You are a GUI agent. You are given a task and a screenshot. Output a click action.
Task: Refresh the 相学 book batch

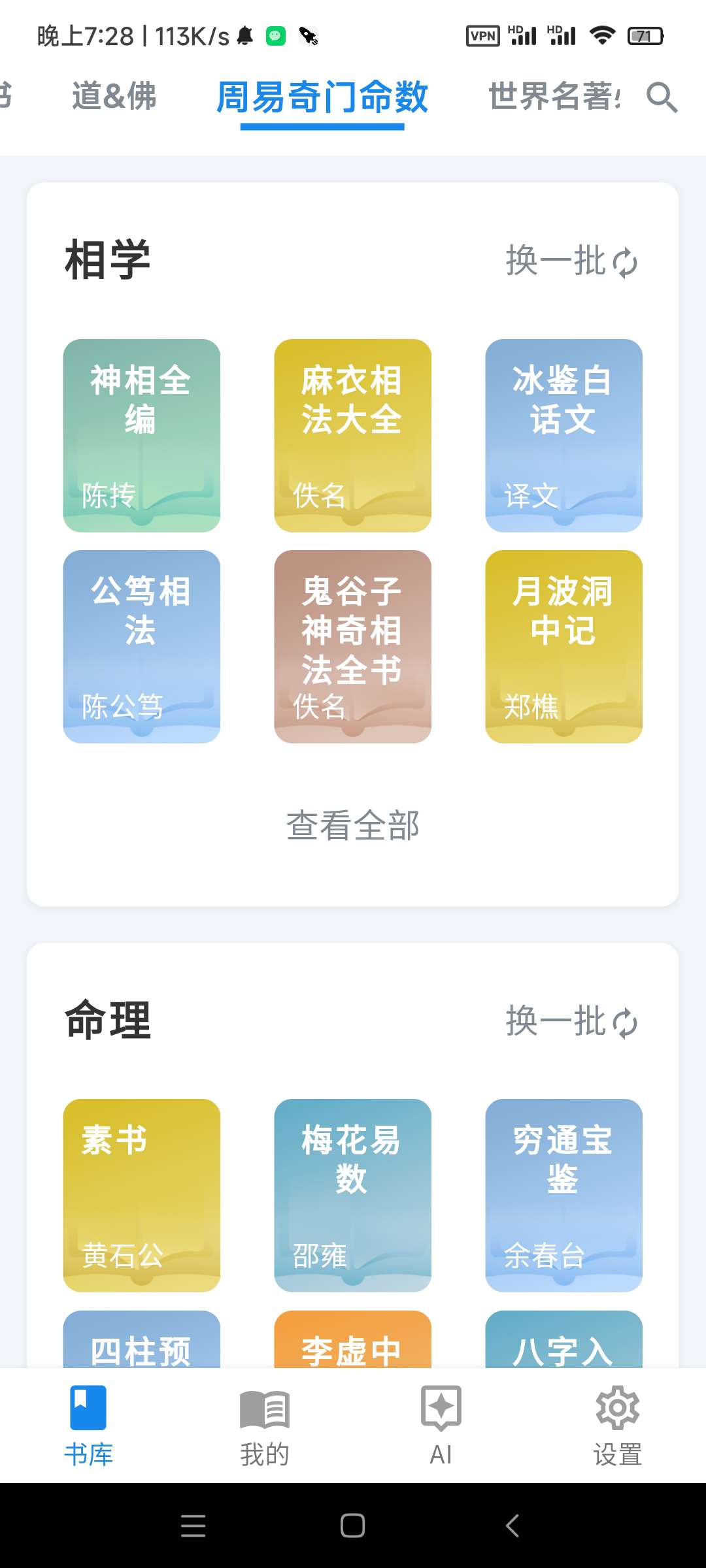click(571, 261)
